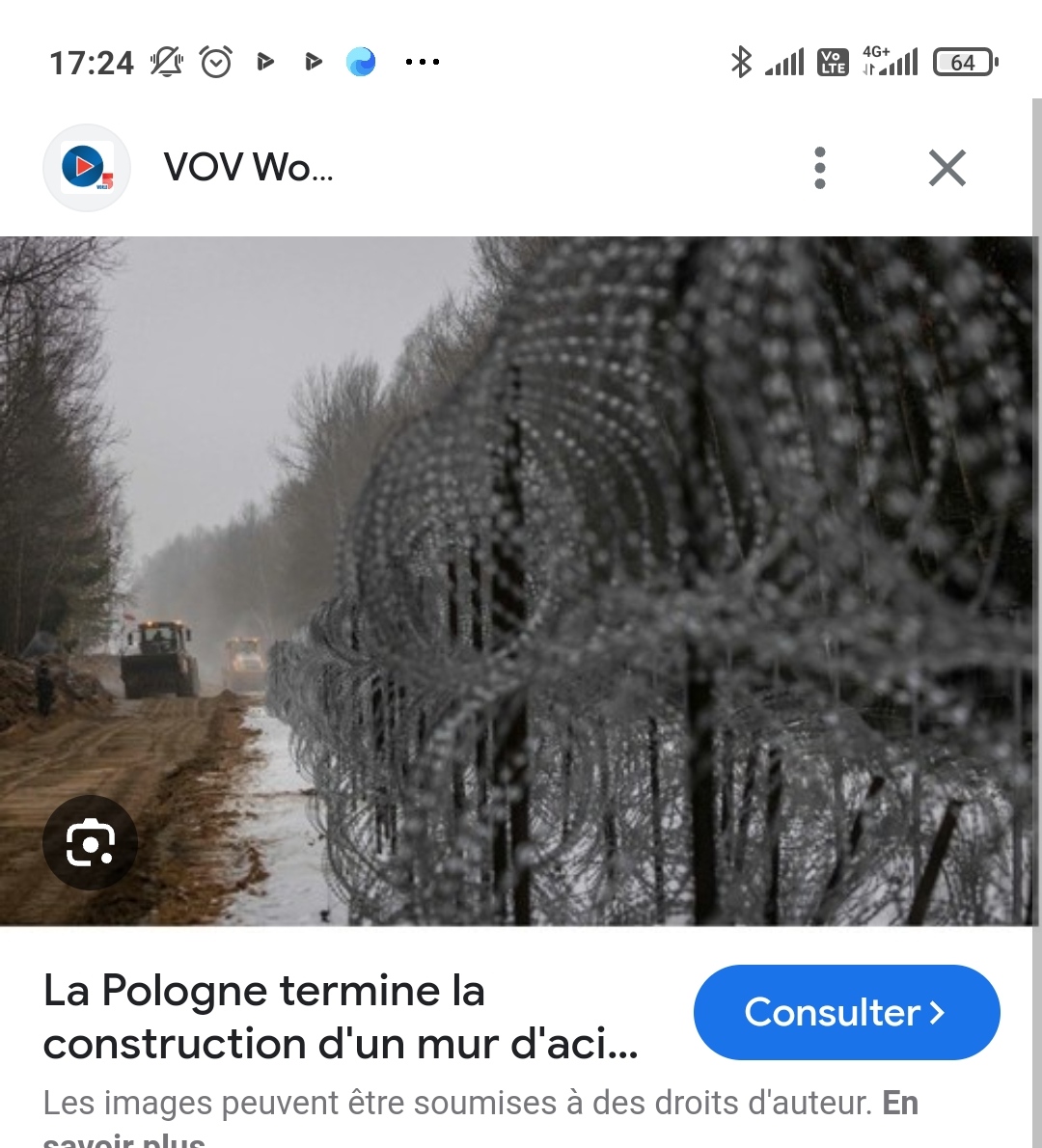Open the three-dot overflow menu

tap(819, 168)
